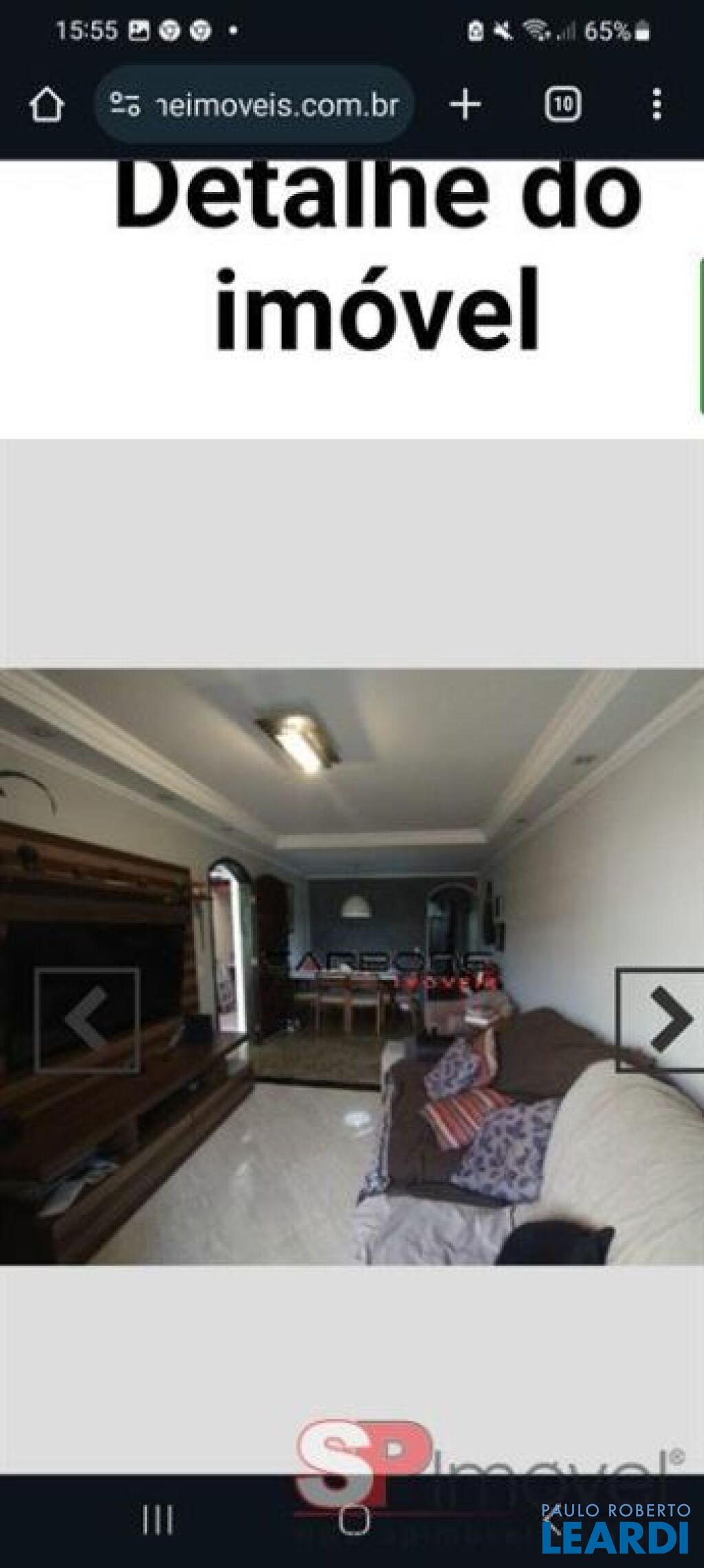Tap the address bar showing imoveis.com.br
The height and width of the screenshot is (1568, 704).
tap(254, 105)
